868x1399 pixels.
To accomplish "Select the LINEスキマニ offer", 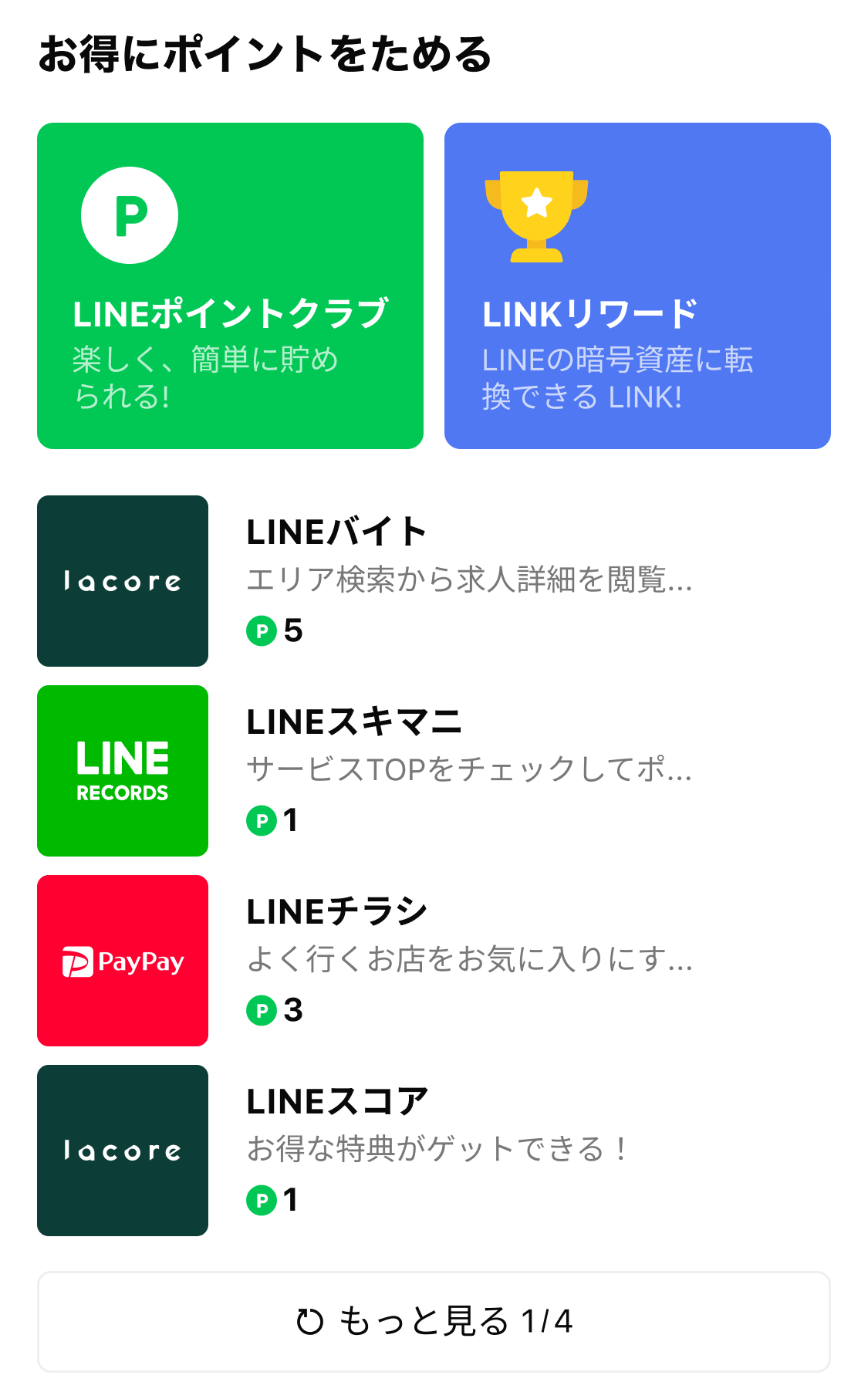I will 432,770.
